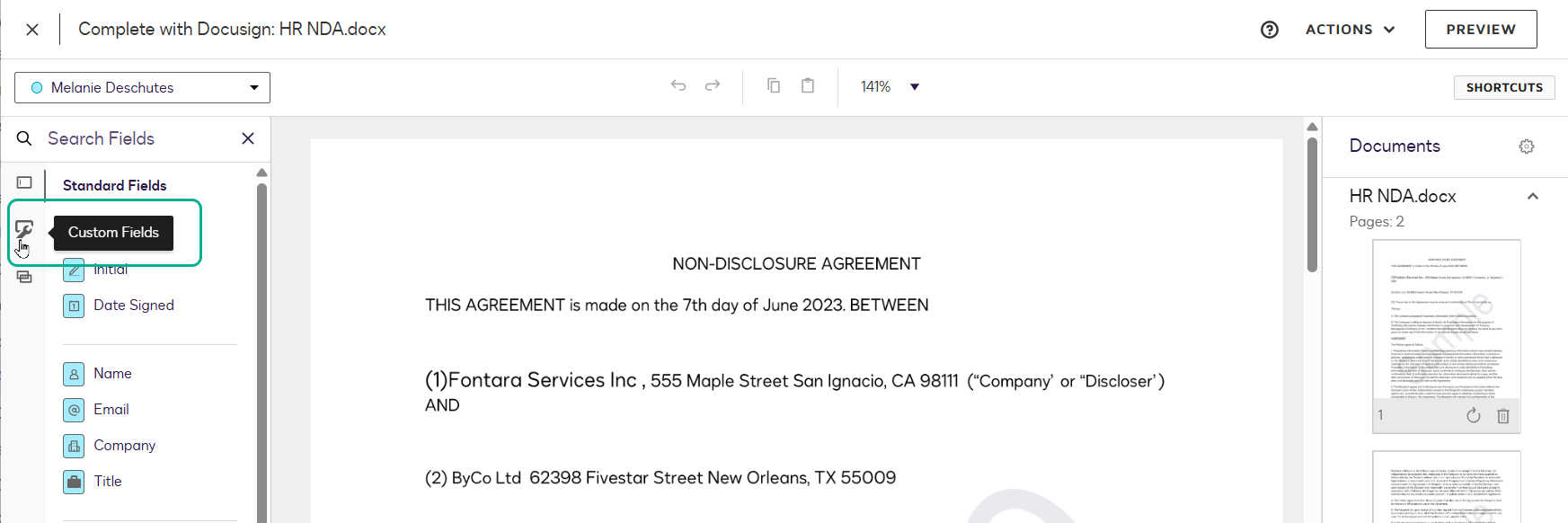Viewport: 1568px width, 523px height.
Task: Switch to the Standard Fields tab
Action: tap(24, 182)
